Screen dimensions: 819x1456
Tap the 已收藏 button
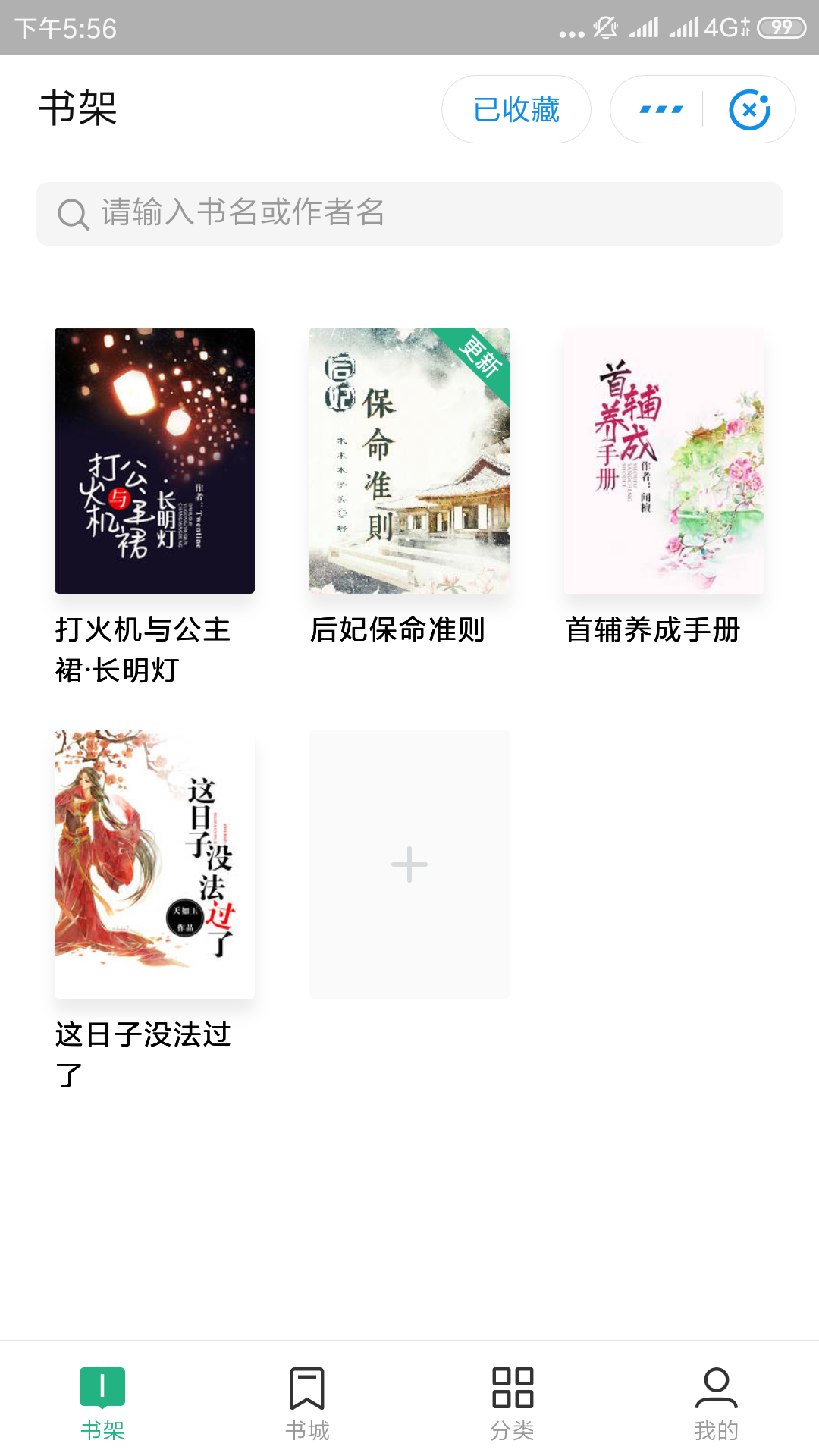(516, 109)
